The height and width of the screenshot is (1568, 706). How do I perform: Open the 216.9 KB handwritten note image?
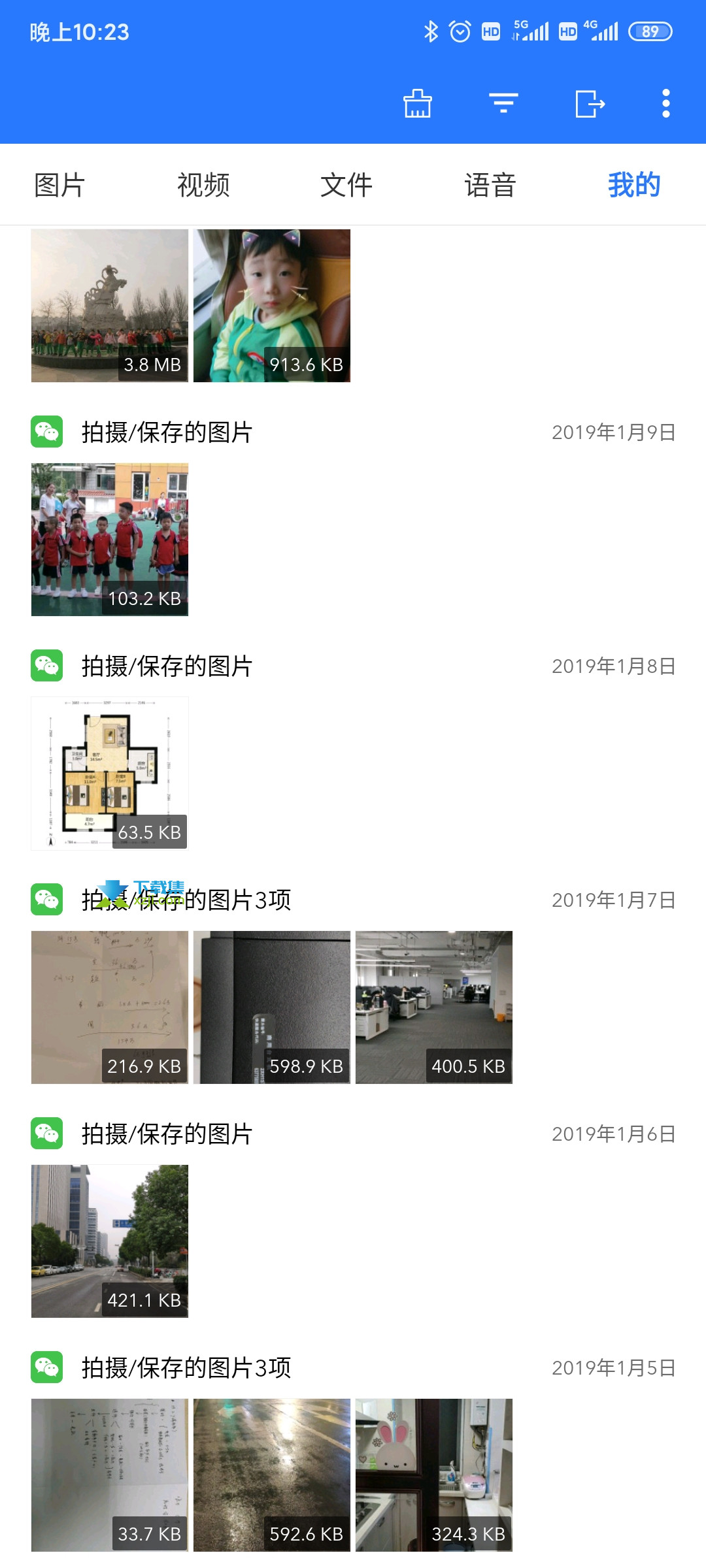110,1007
